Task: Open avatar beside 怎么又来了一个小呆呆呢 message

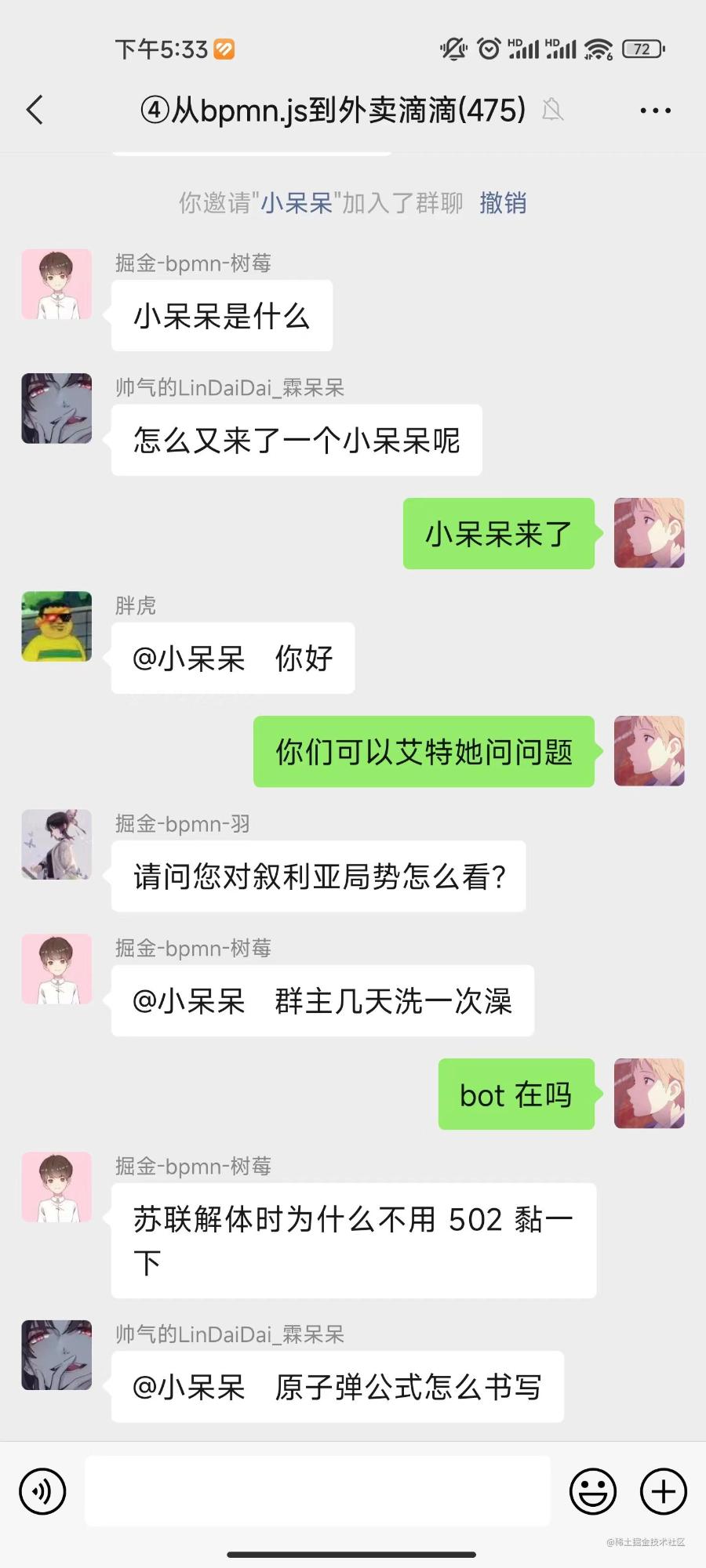Action: 56,408
